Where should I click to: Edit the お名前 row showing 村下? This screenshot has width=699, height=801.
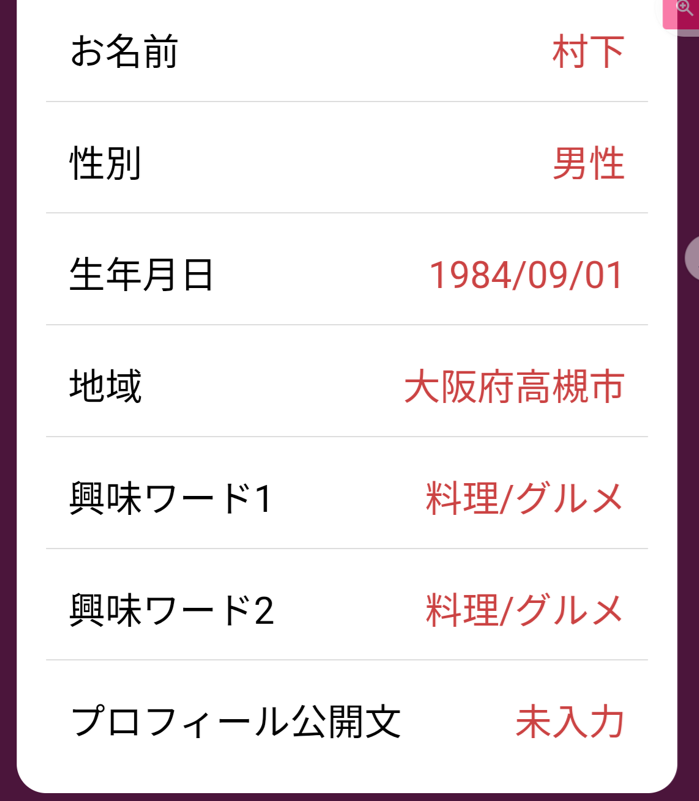tap(346, 52)
